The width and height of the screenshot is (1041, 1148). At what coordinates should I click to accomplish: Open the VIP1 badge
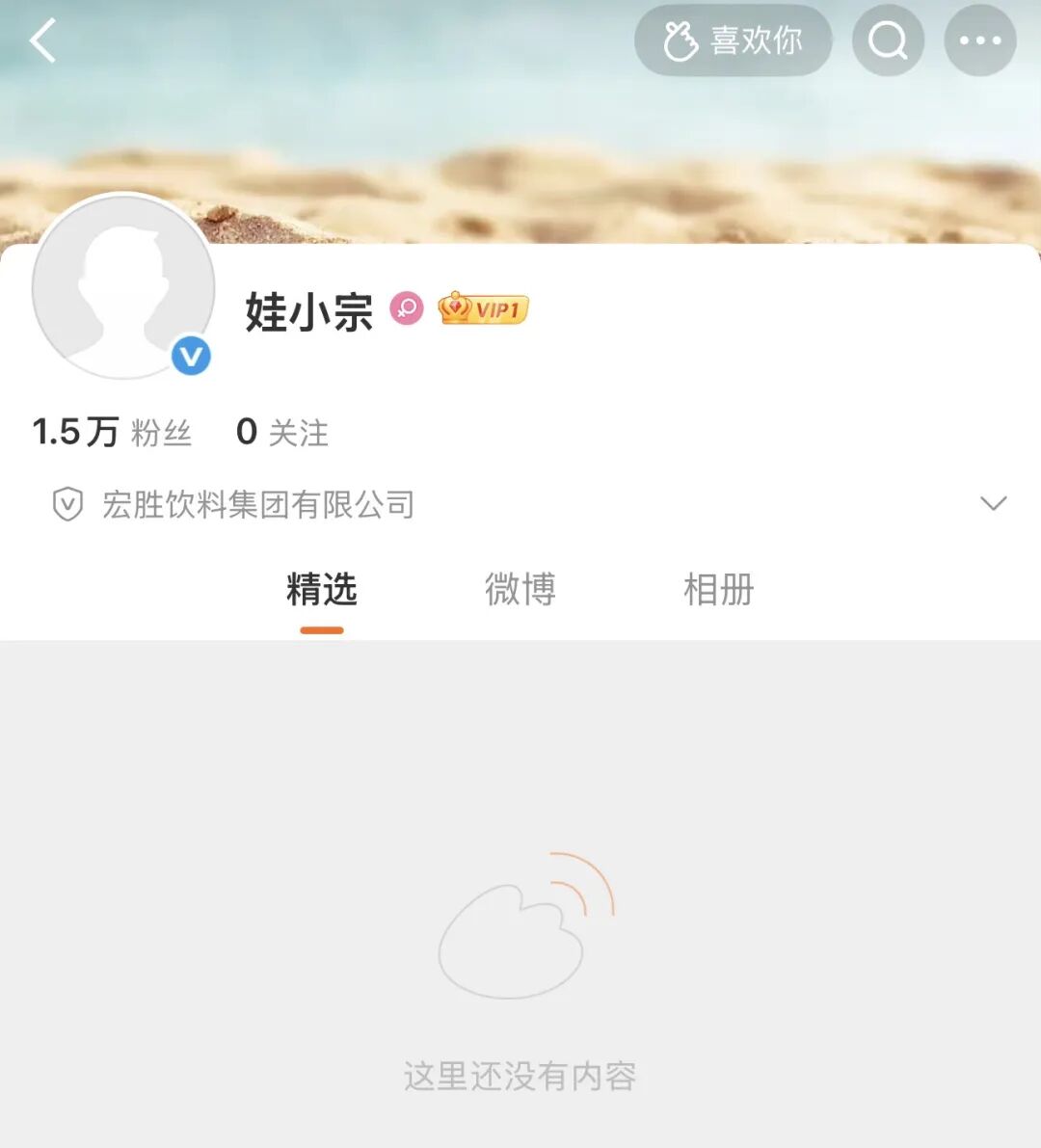(x=484, y=308)
